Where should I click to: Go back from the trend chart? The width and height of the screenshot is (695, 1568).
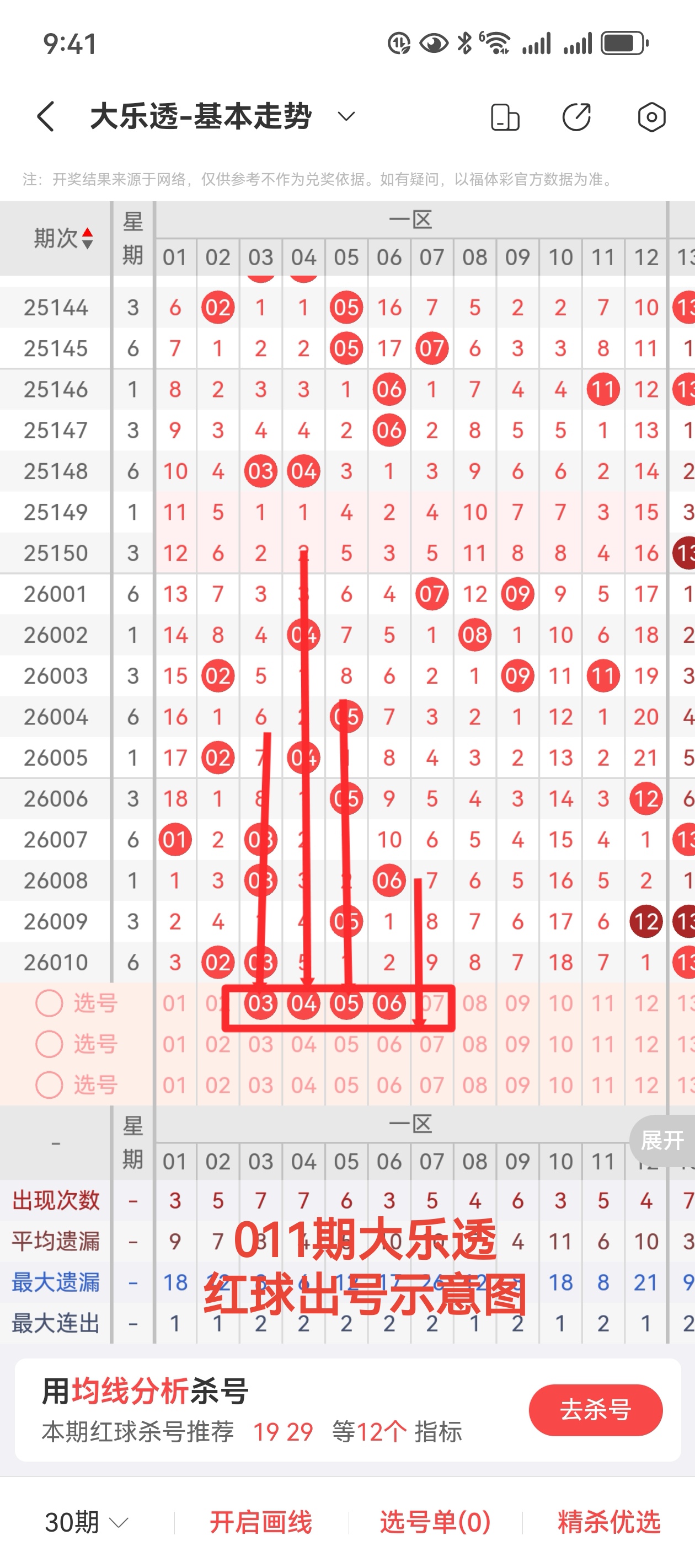click(x=46, y=116)
